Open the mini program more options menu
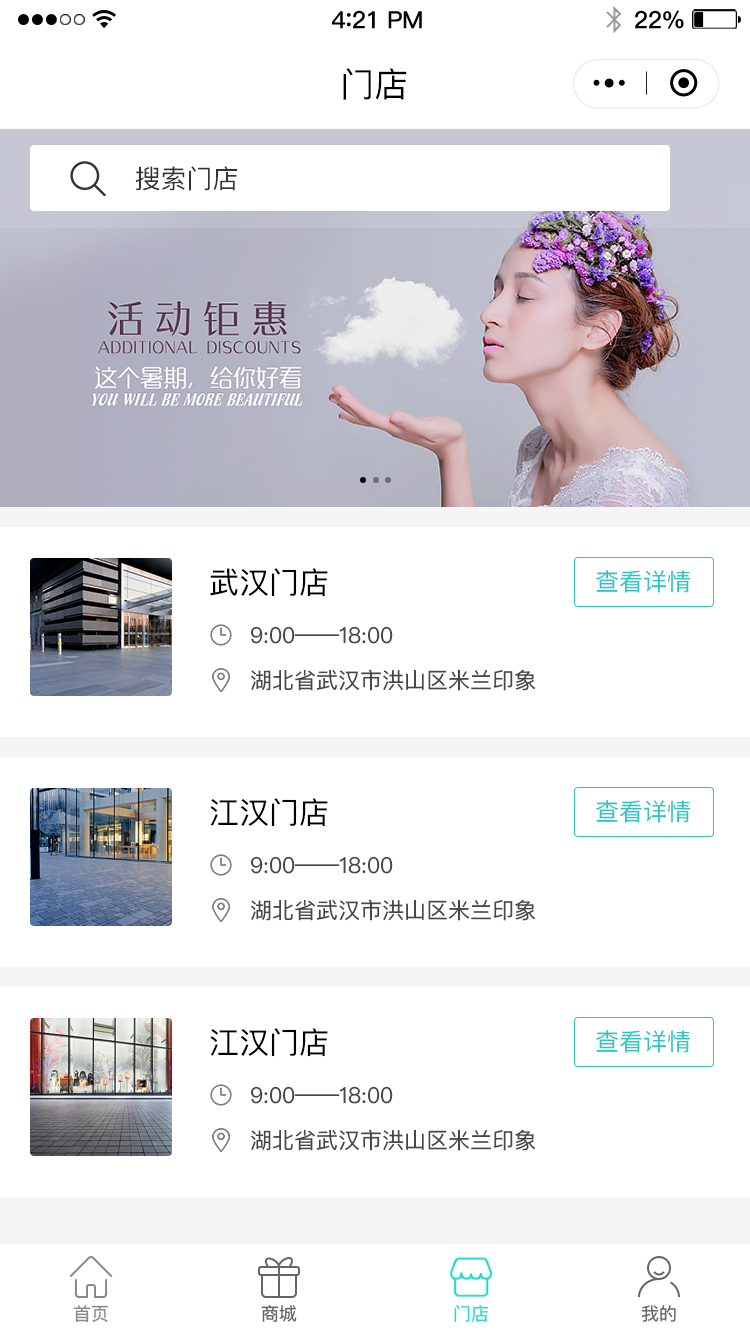 (x=609, y=83)
